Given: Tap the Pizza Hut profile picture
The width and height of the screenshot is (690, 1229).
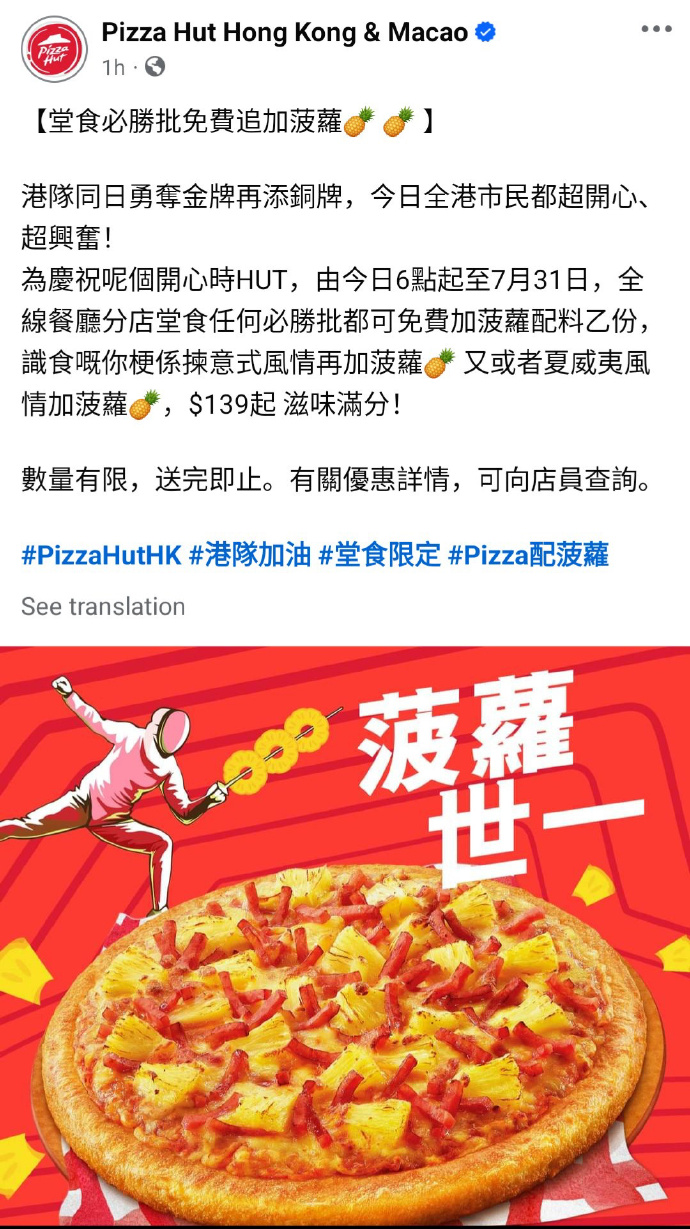Looking at the screenshot, I should pyautogui.click(x=54, y=49).
